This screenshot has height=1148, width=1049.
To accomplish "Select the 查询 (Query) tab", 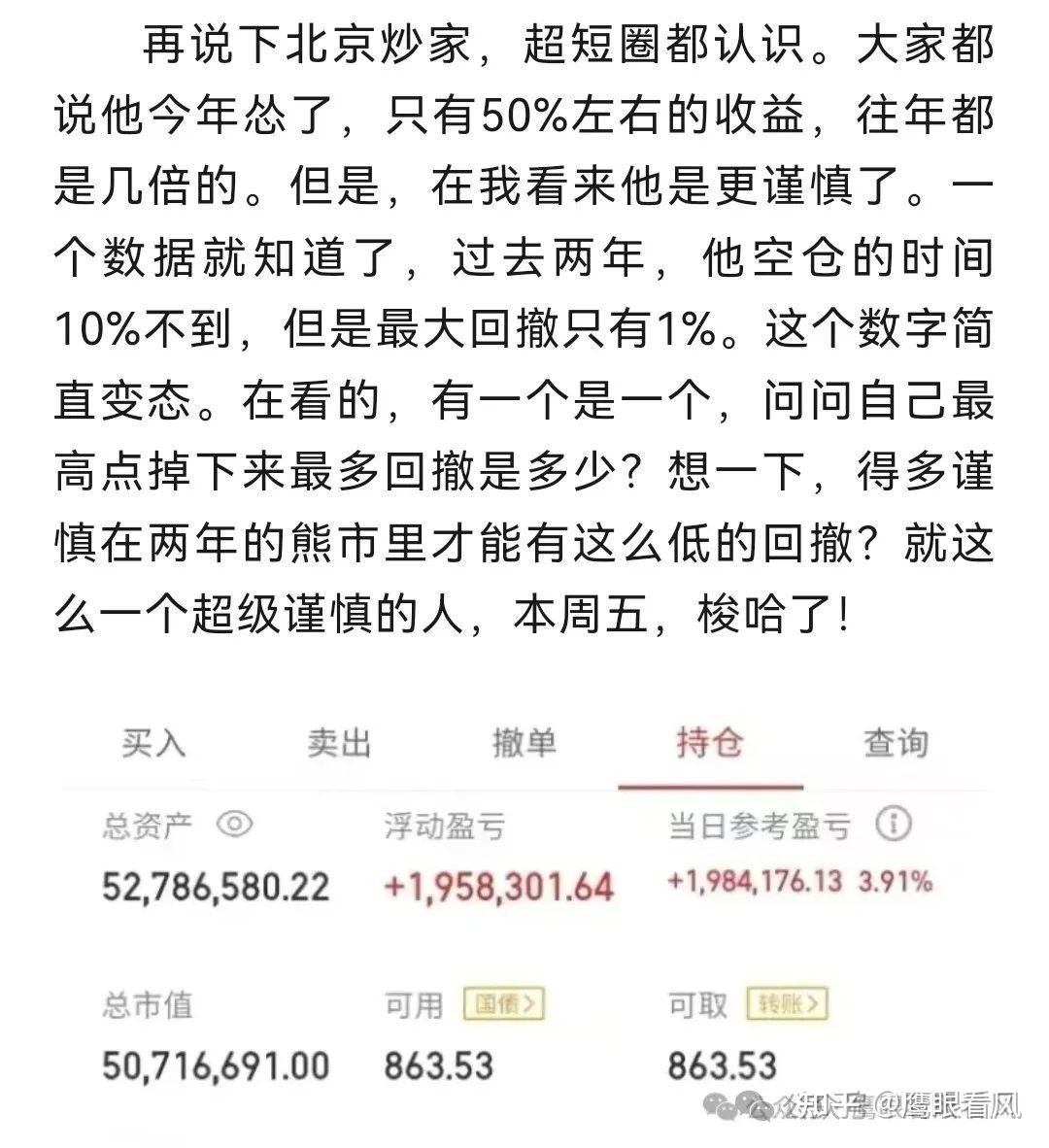I will pos(894,743).
